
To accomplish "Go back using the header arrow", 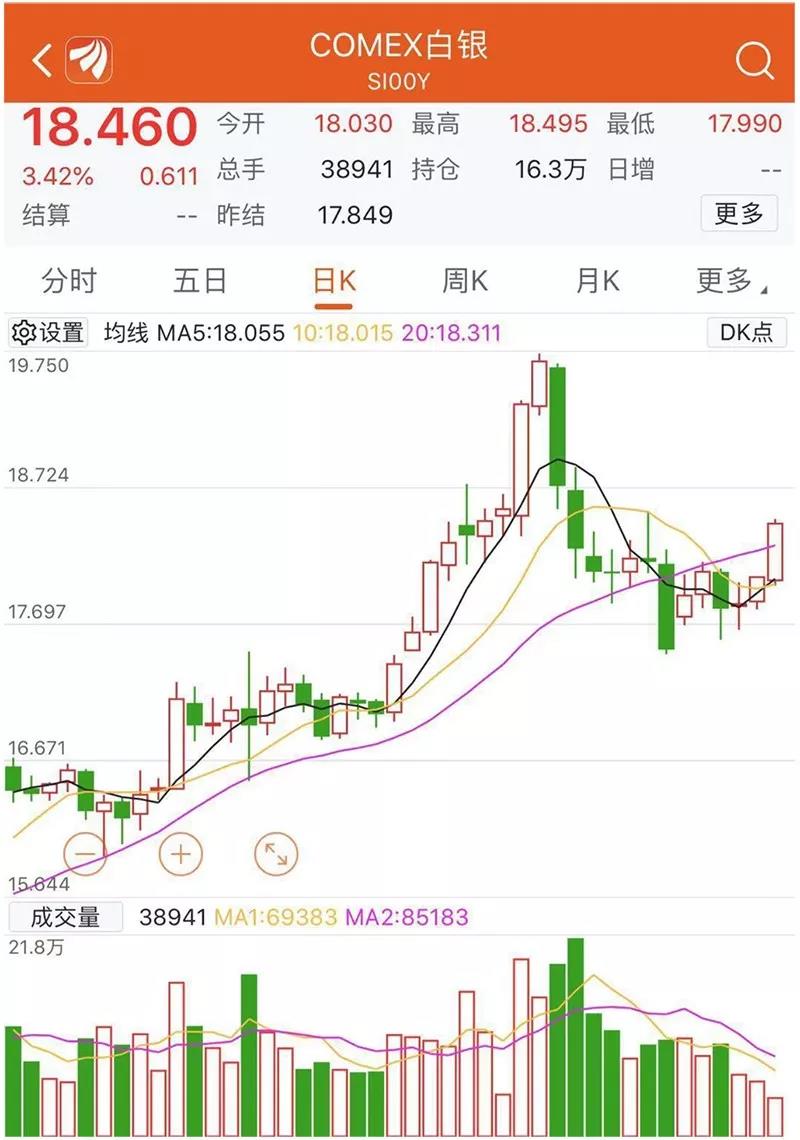I will click(x=41, y=61).
